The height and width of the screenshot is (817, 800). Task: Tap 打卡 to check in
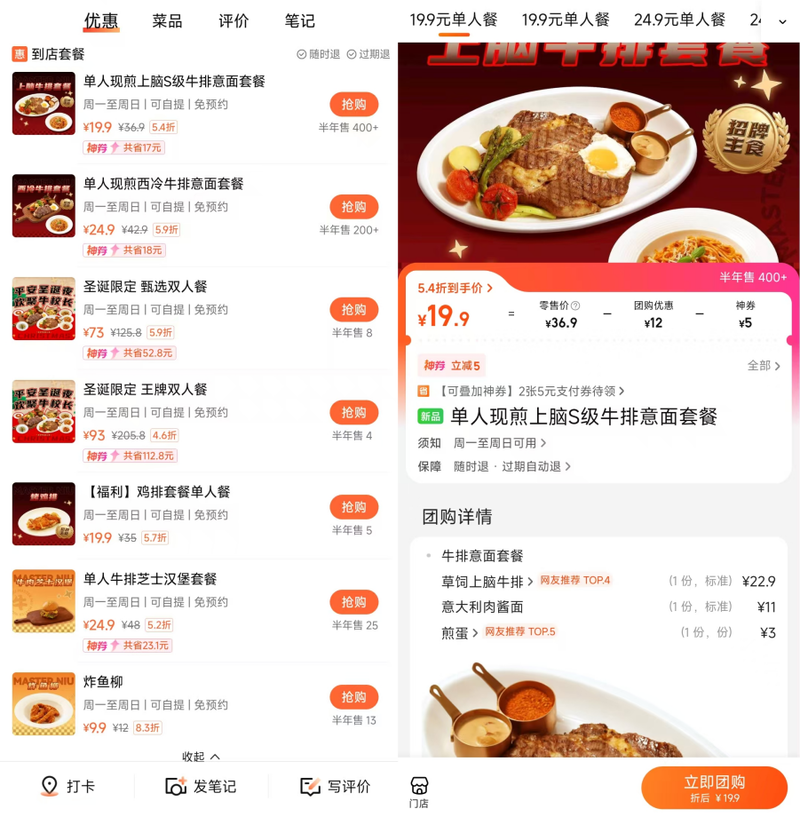point(68,787)
